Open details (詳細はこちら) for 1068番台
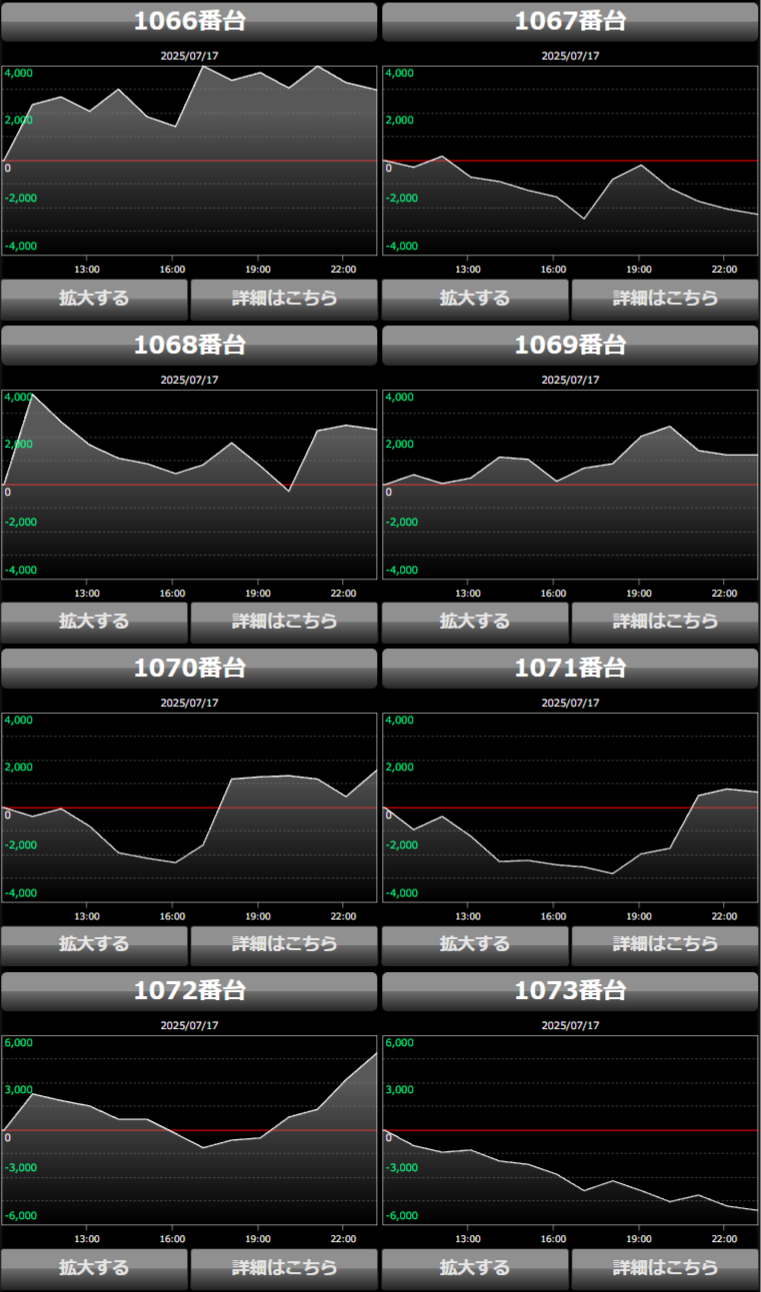The height and width of the screenshot is (1292, 761). 284,621
